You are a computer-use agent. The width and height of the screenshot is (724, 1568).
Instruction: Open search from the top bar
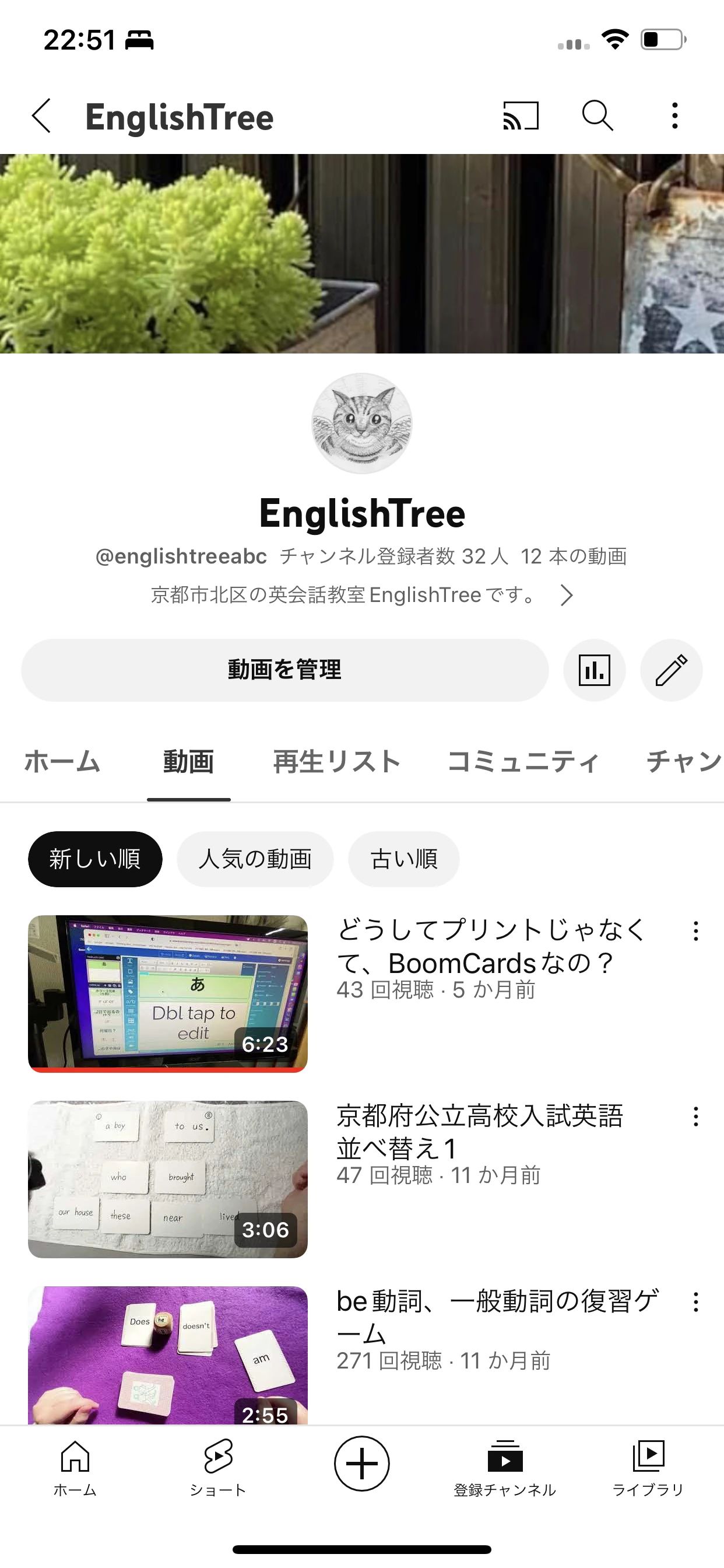598,117
